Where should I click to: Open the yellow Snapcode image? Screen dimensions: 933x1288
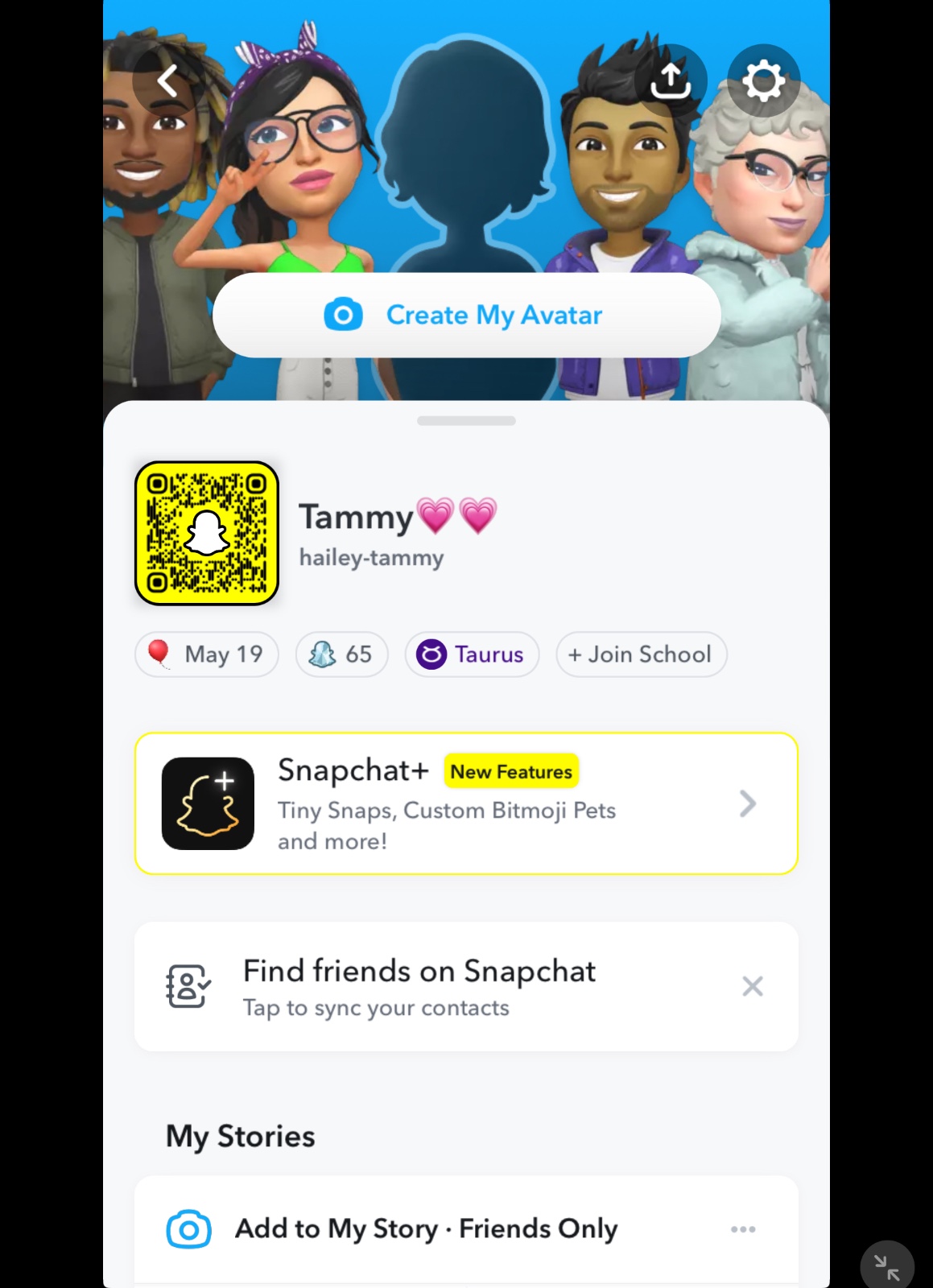coord(207,533)
